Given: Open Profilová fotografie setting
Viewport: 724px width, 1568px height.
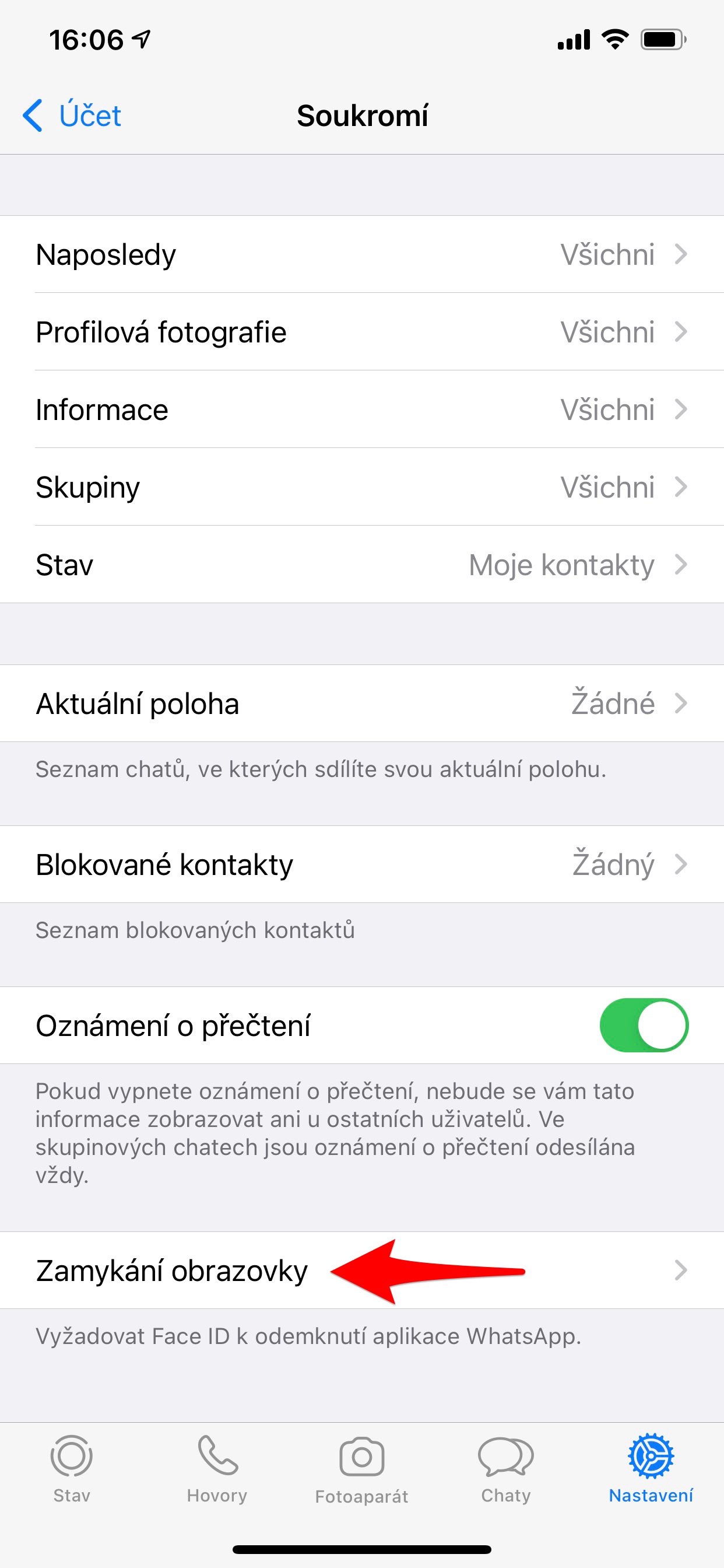Looking at the screenshot, I should (361, 332).
